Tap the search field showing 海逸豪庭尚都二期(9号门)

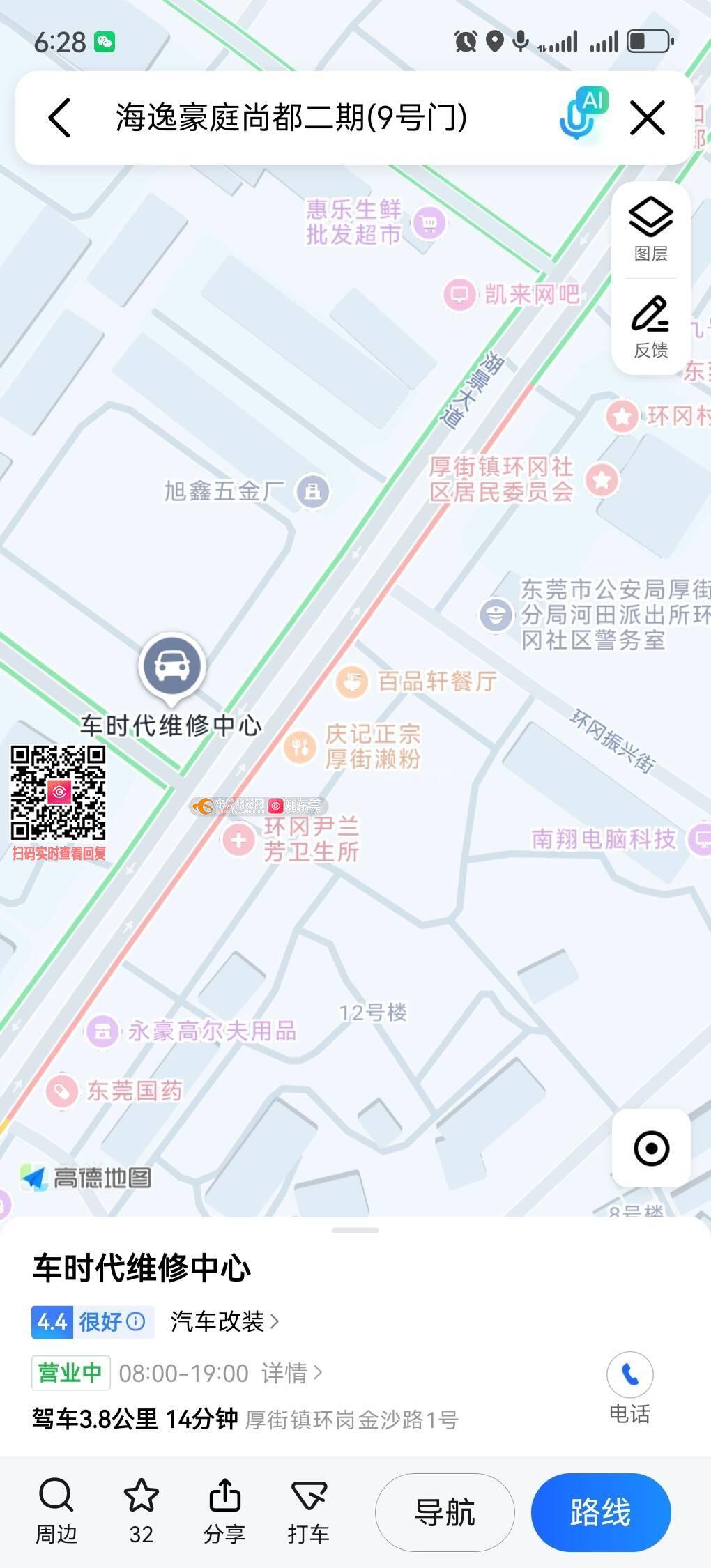(291, 118)
